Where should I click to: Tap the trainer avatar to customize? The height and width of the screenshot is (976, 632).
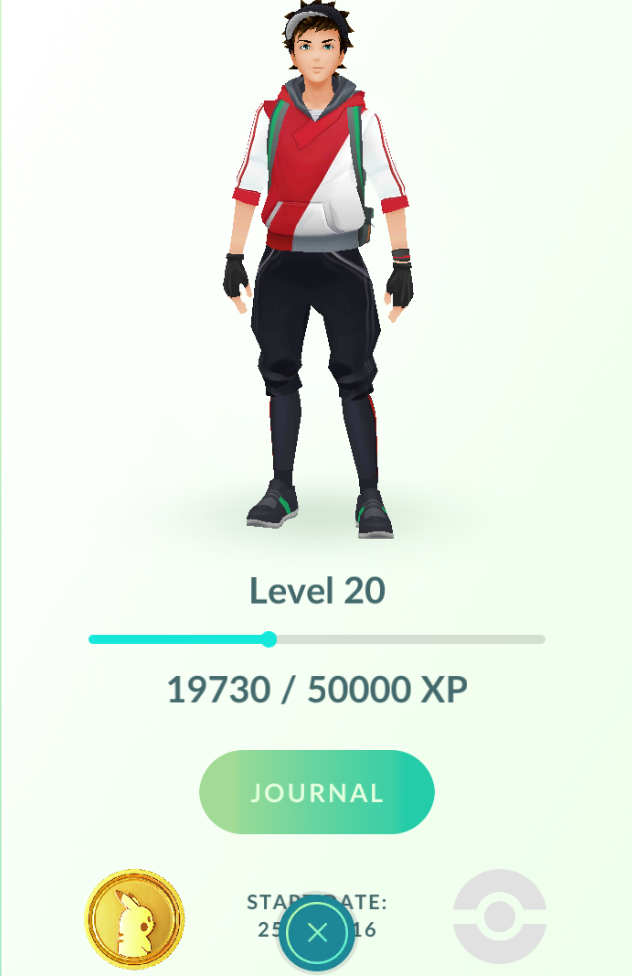pos(315,270)
